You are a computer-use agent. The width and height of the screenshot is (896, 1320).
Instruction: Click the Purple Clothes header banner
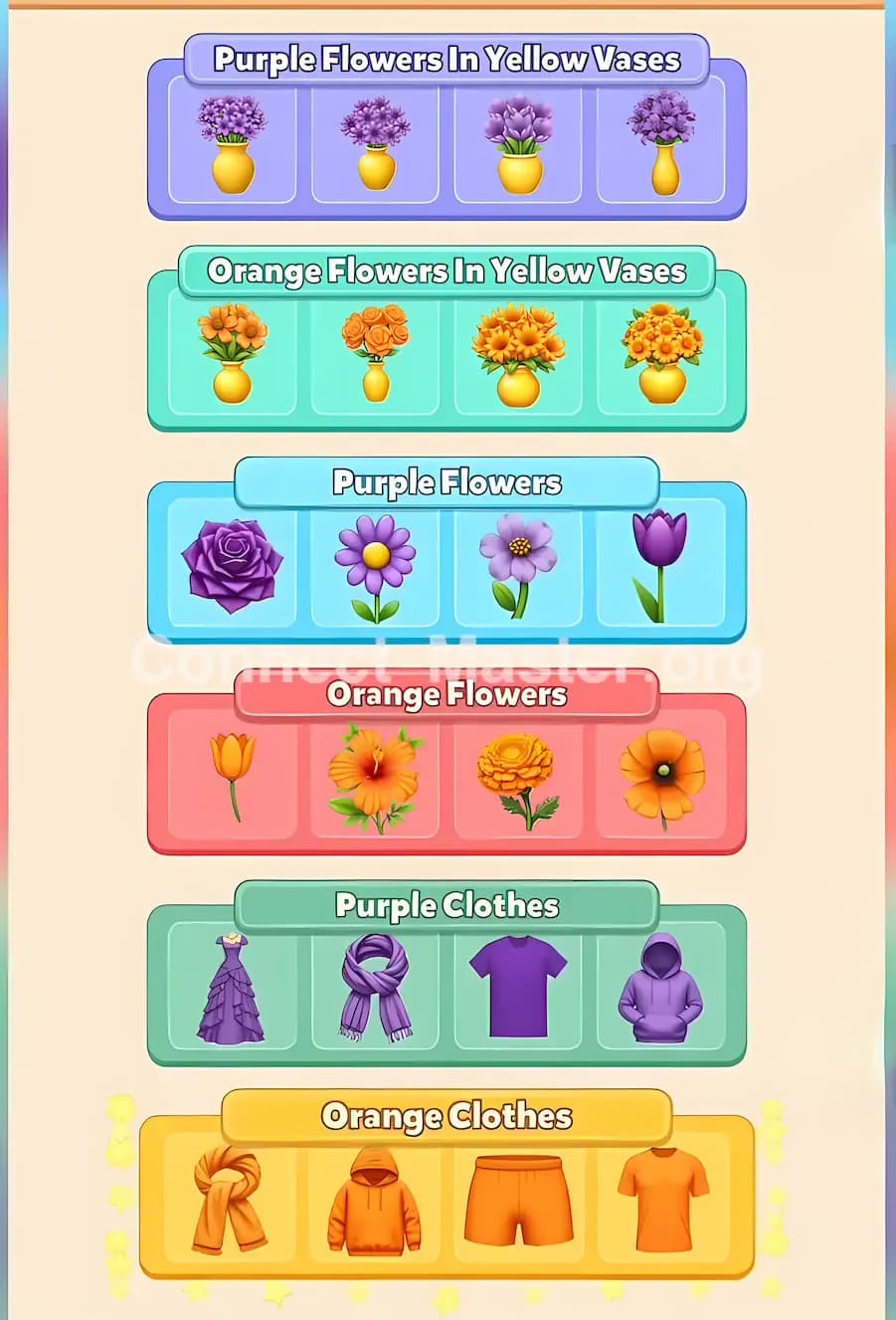coord(447,906)
